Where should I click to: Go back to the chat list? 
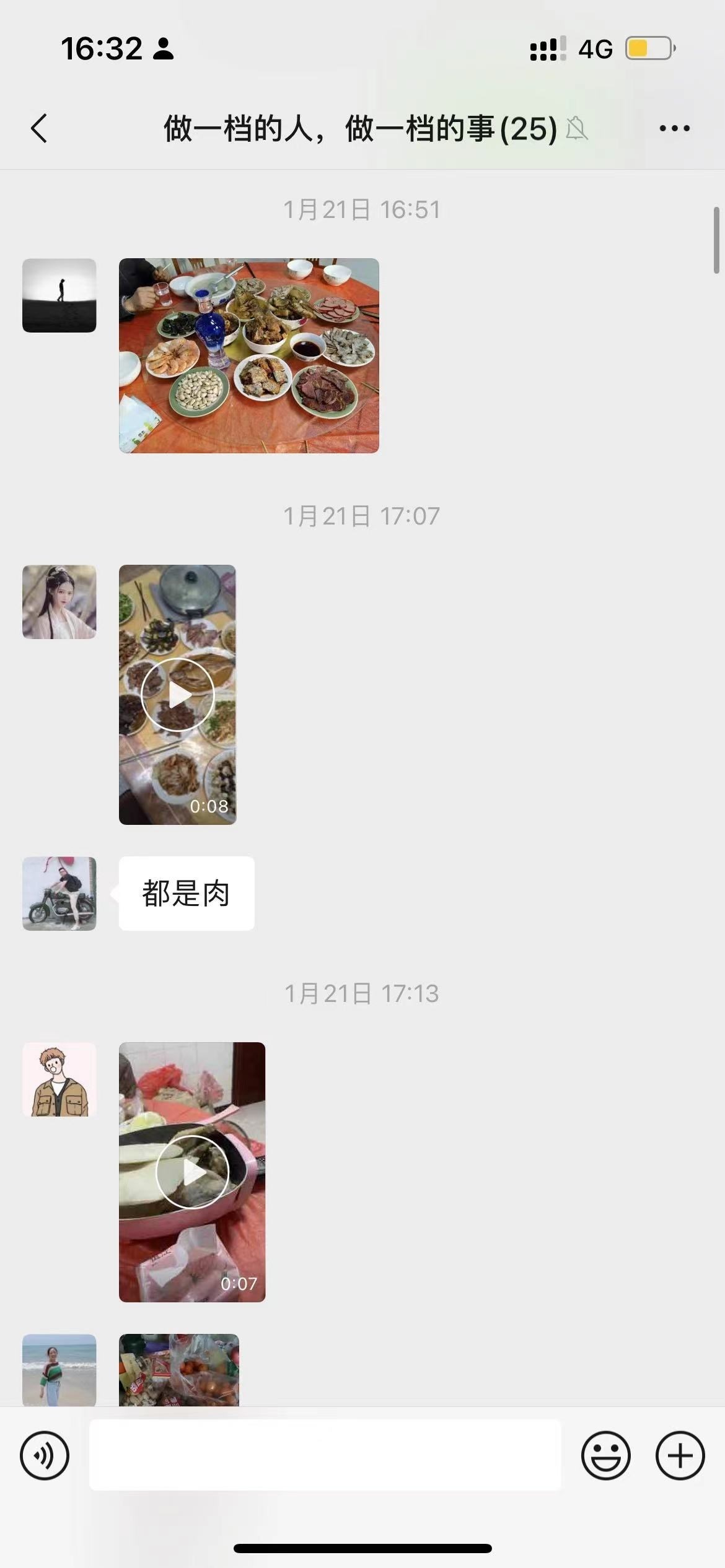(x=39, y=129)
